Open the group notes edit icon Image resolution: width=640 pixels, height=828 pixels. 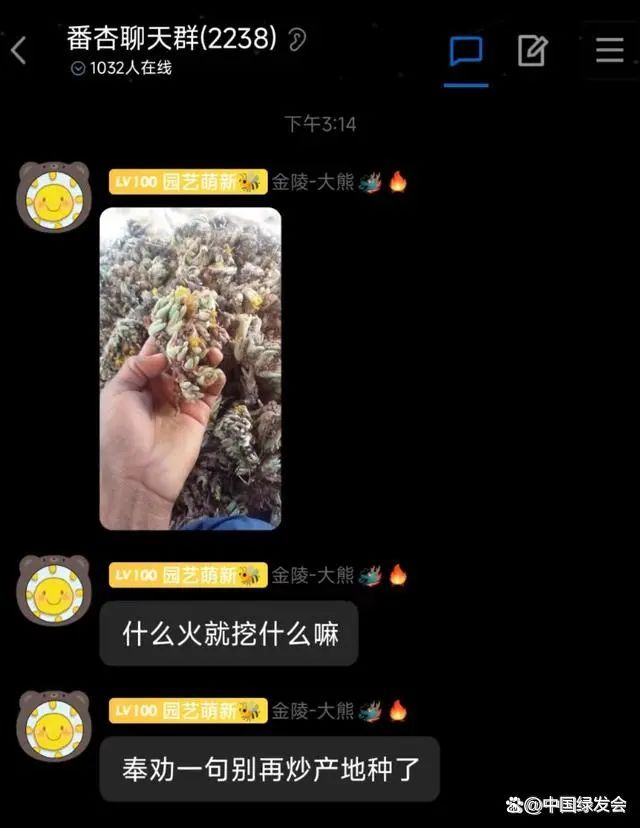[x=533, y=50]
